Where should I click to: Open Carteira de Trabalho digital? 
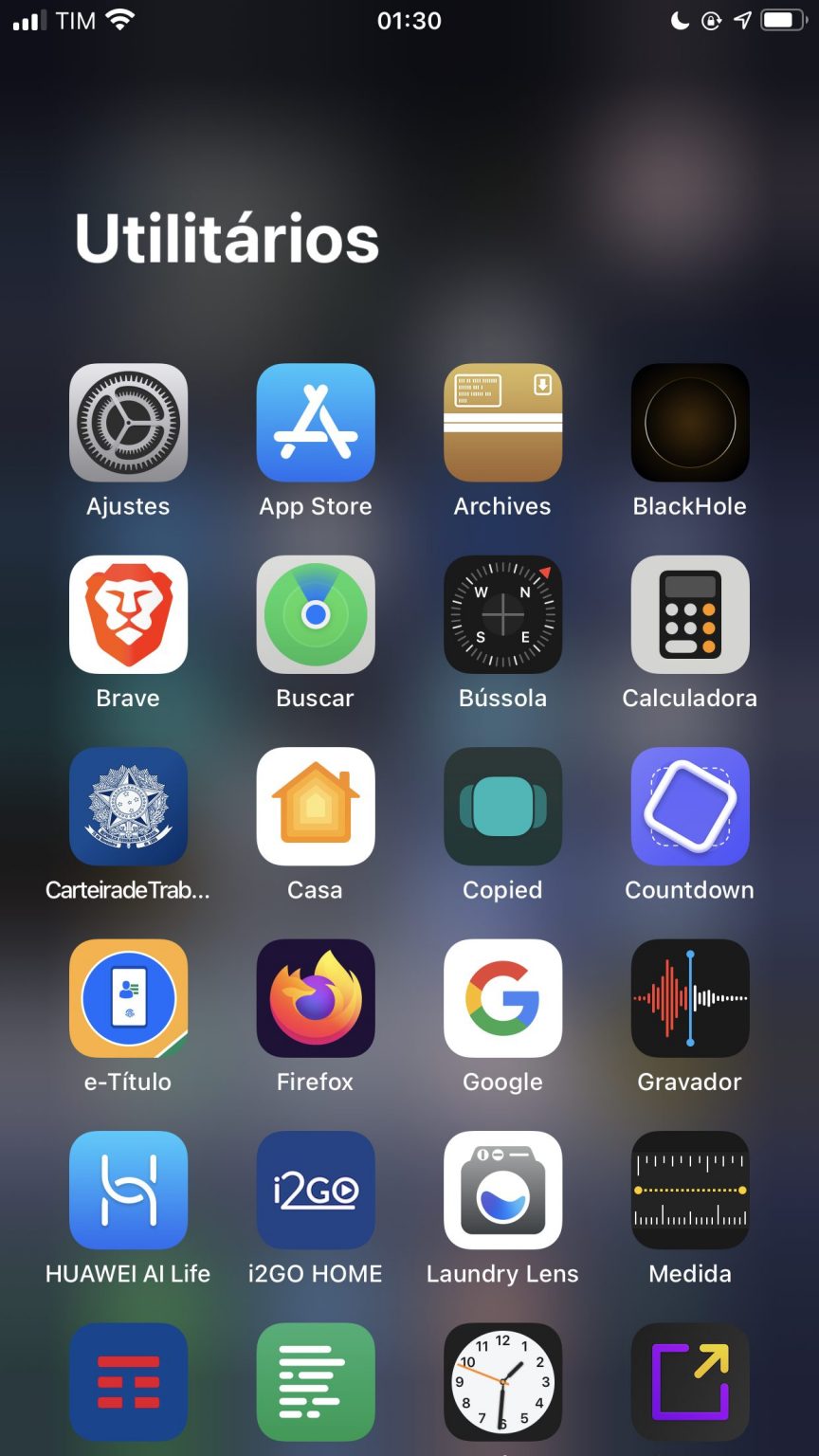tap(128, 807)
